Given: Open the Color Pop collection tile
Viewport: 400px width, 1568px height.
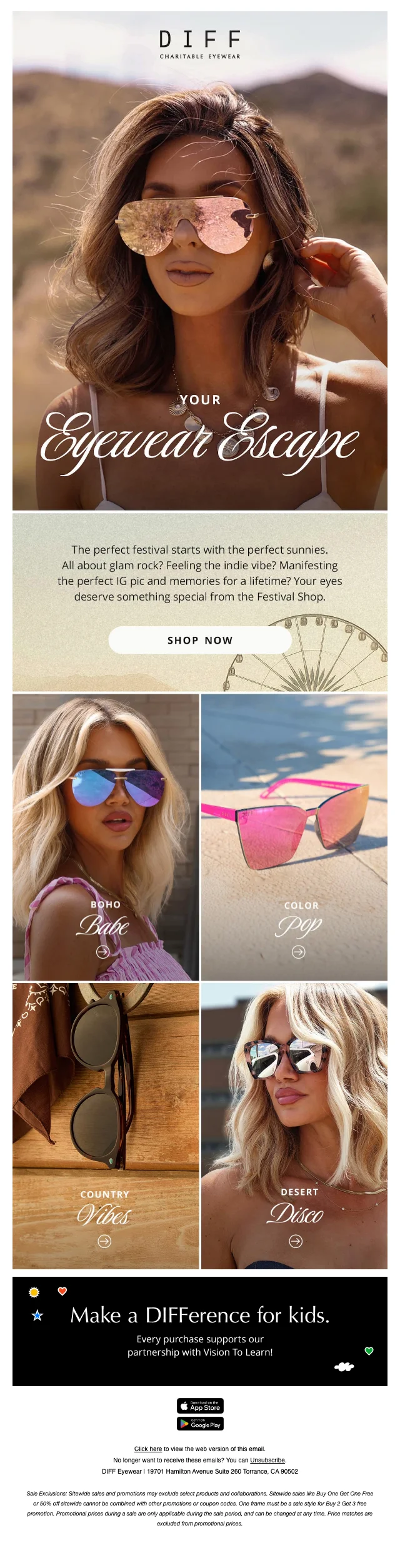Looking at the screenshot, I should tap(294, 837).
